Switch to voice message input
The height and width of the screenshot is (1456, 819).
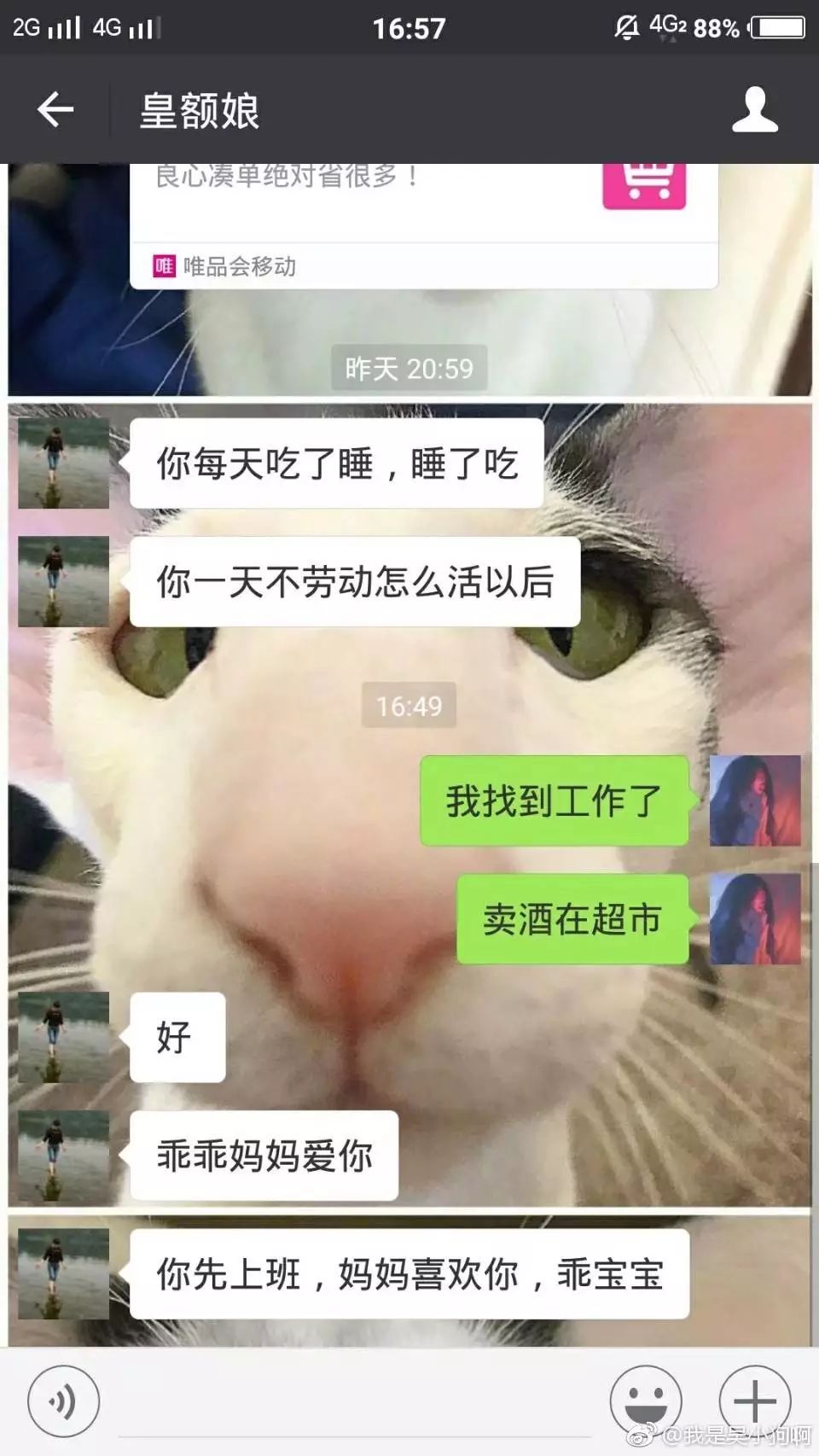(63, 1401)
